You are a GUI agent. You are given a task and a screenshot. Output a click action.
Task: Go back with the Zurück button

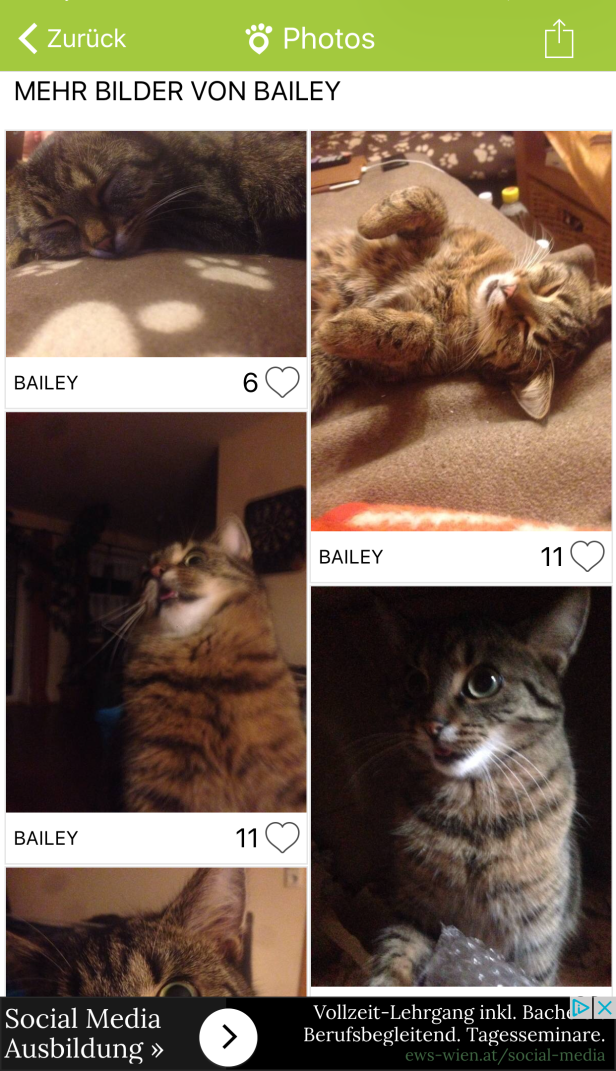[72, 39]
